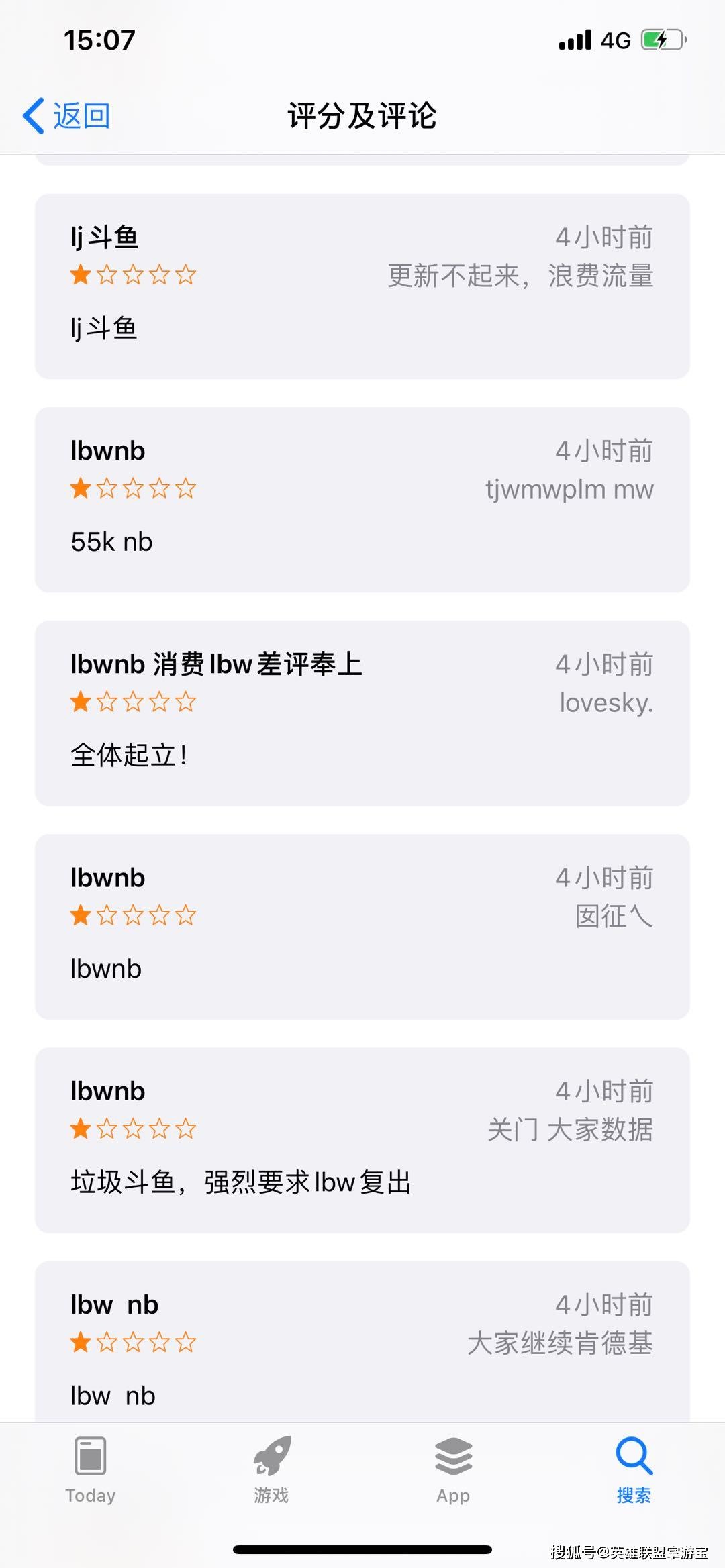Open the review titled lj斗鱼

pyautogui.click(x=362, y=286)
